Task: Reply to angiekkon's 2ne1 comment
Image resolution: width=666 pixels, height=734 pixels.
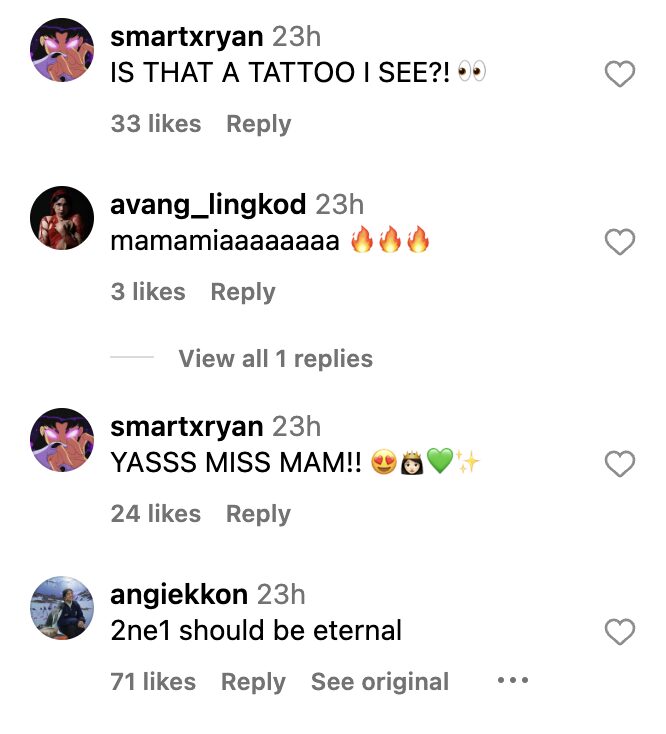Action: tap(253, 682)
